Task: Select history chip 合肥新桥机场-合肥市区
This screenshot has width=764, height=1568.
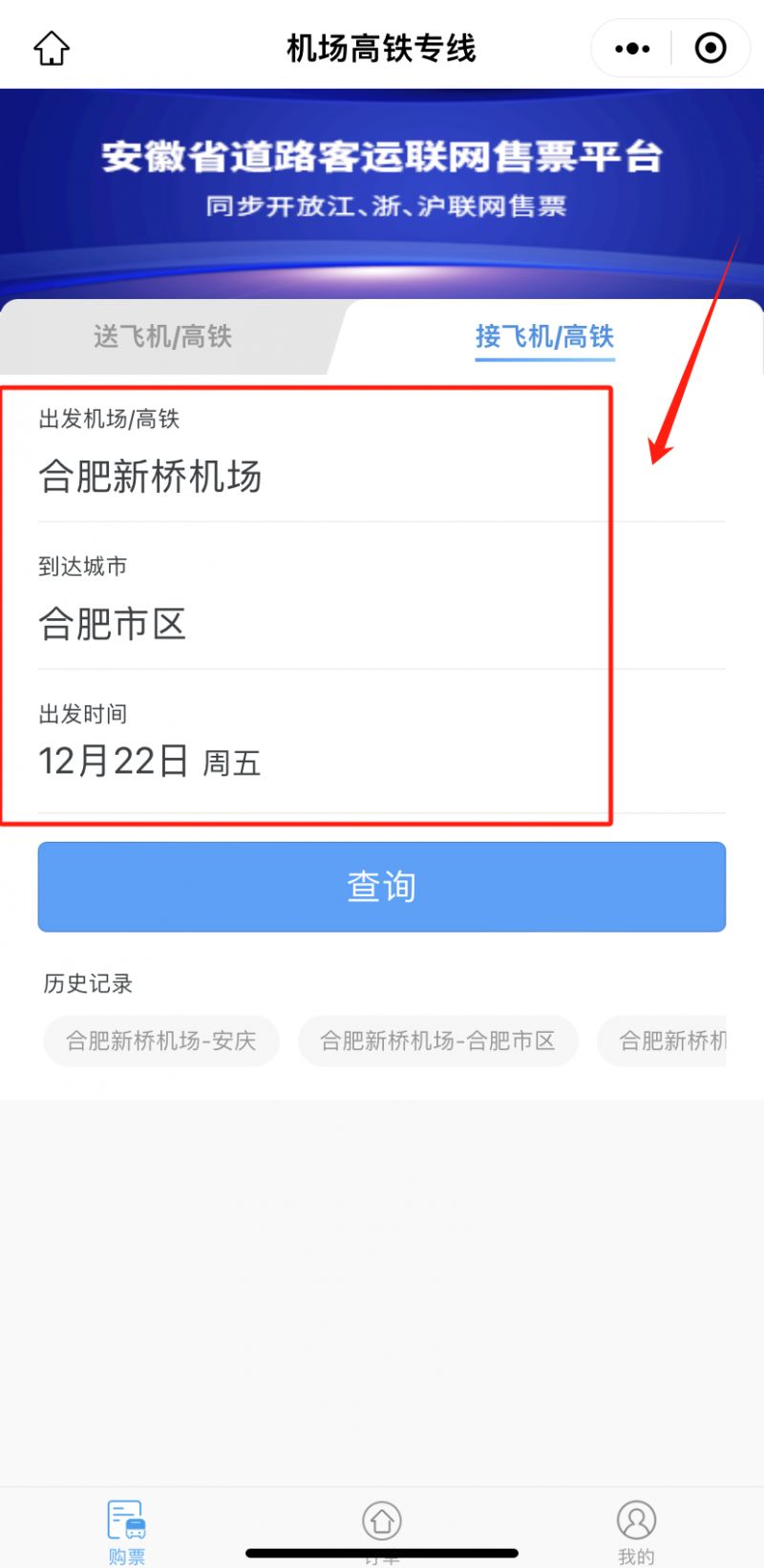Action: click(x=438, y=1041)
